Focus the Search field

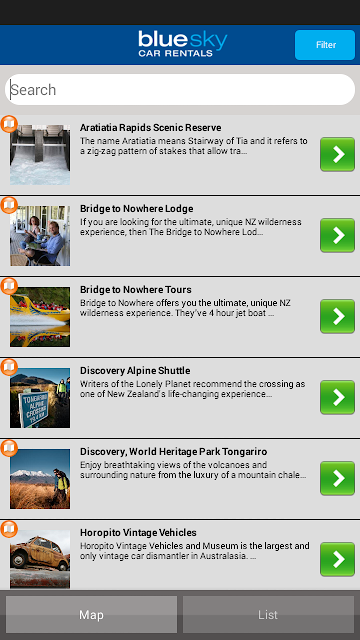(180, 89)
